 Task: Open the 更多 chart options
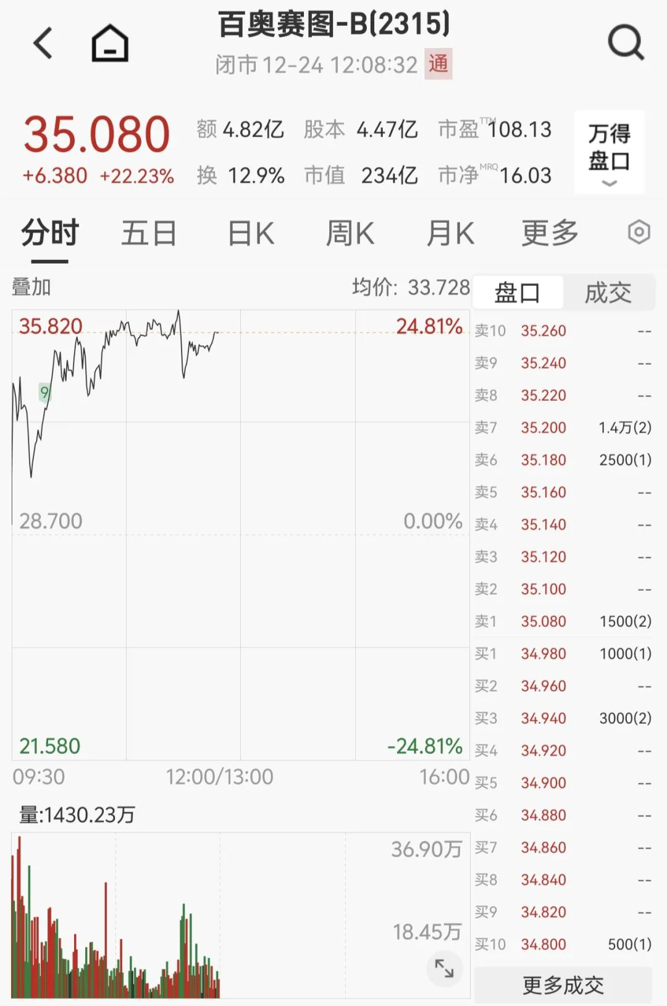click(x=550, y=233)
